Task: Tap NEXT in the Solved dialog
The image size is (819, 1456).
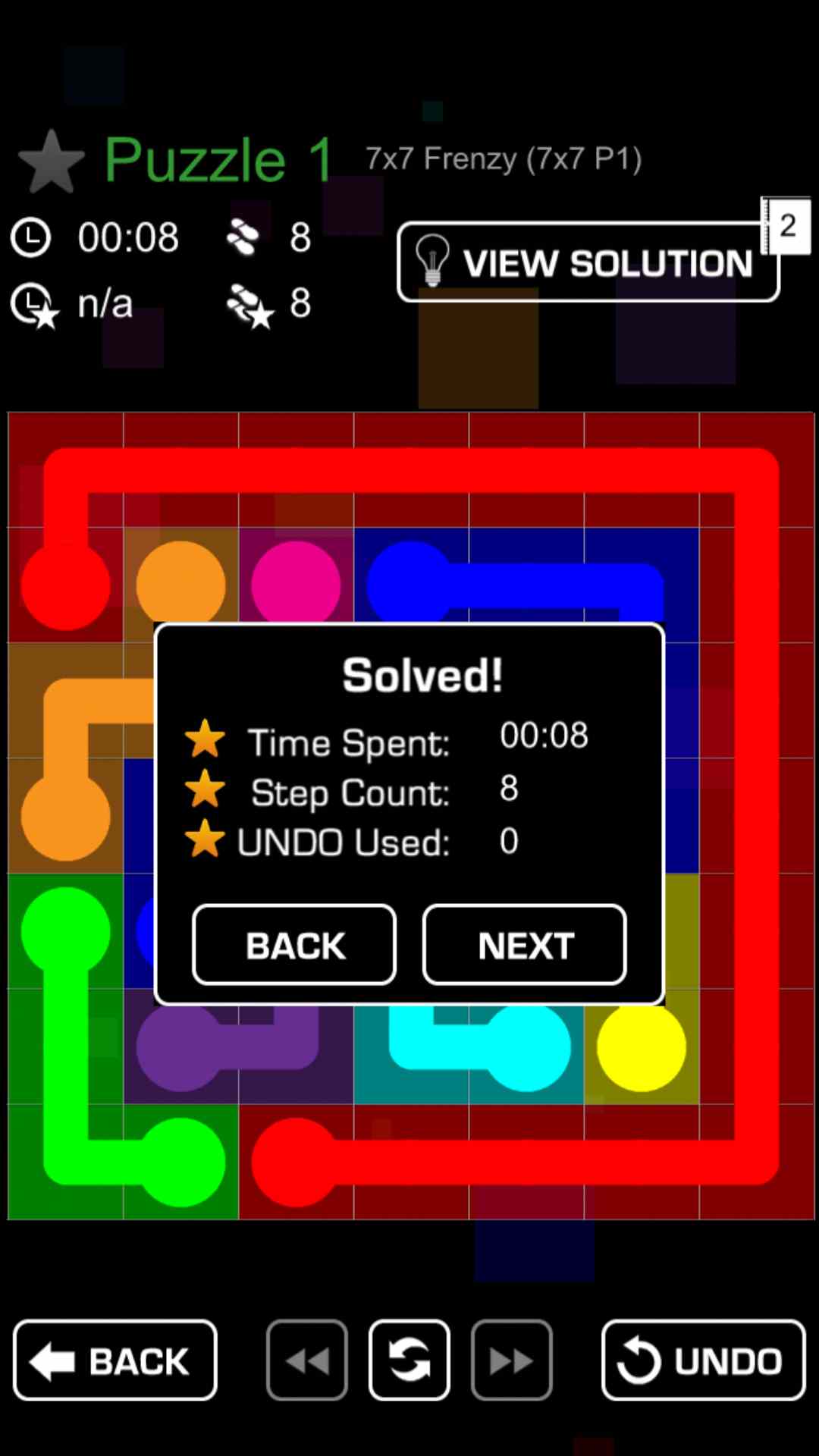Action: tap(524, 945)
